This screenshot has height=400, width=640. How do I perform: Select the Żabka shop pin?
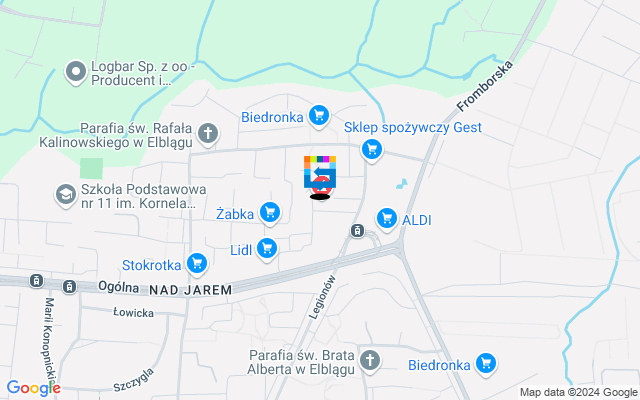(268, 212)
